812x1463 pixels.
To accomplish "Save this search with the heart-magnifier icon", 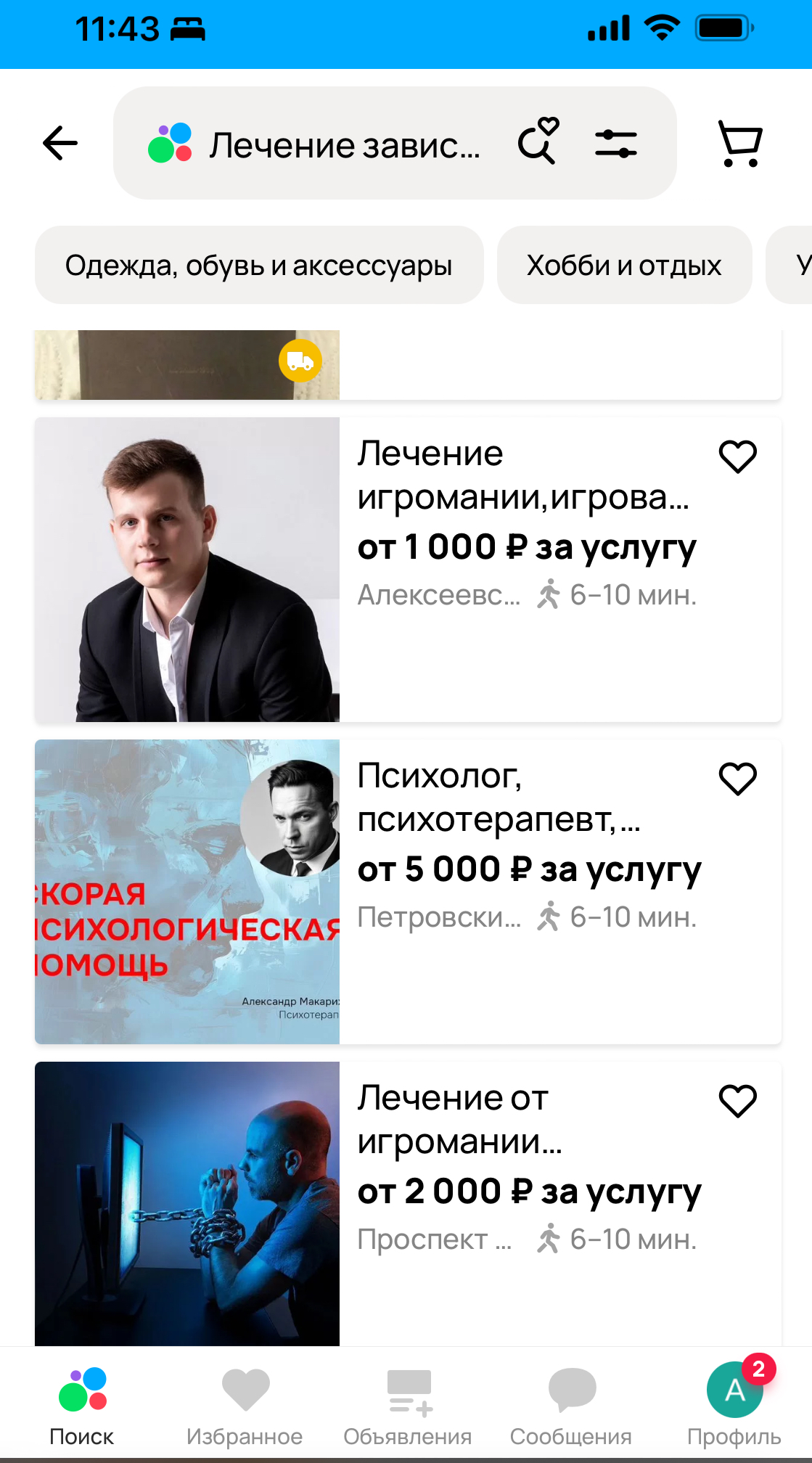I will pos(538,142).
